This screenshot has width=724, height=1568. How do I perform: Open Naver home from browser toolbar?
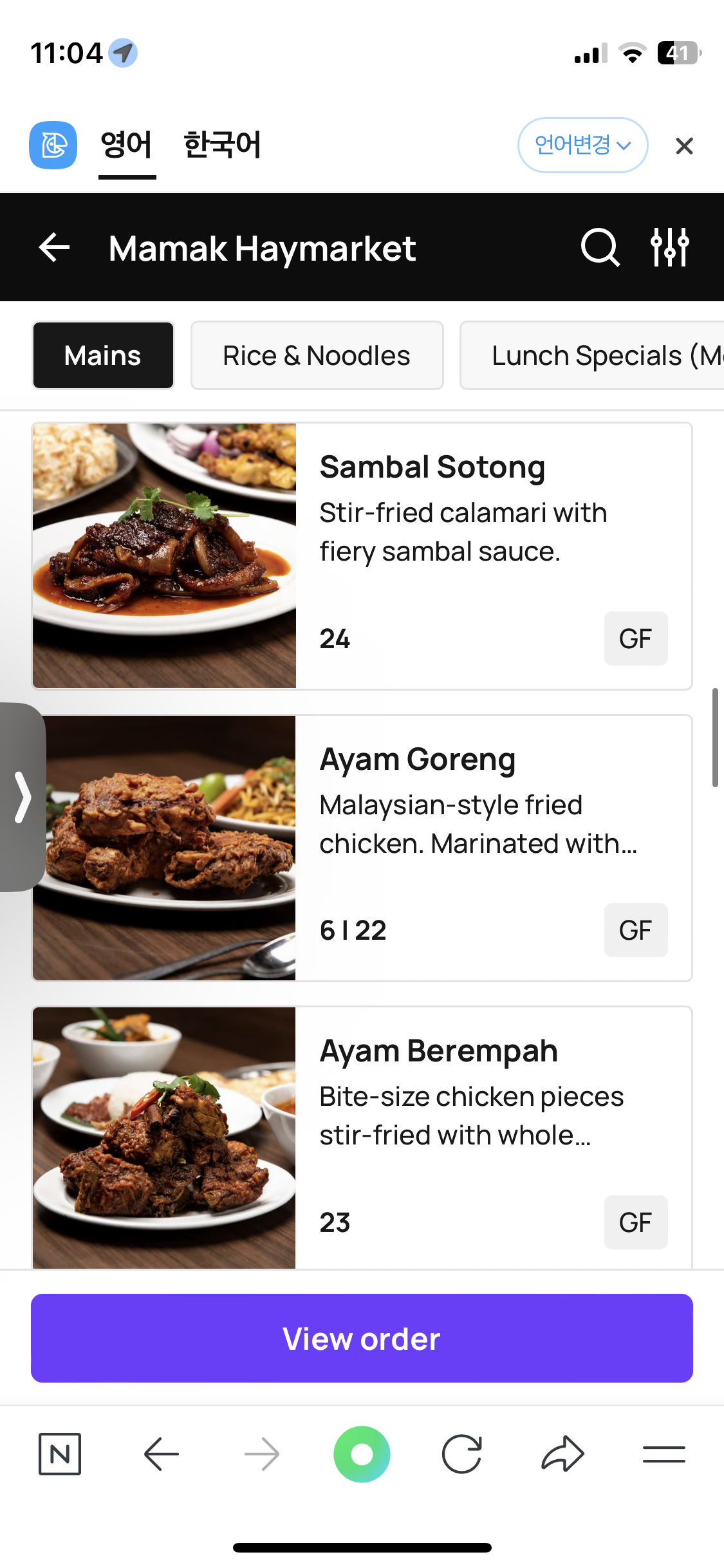60,1453
